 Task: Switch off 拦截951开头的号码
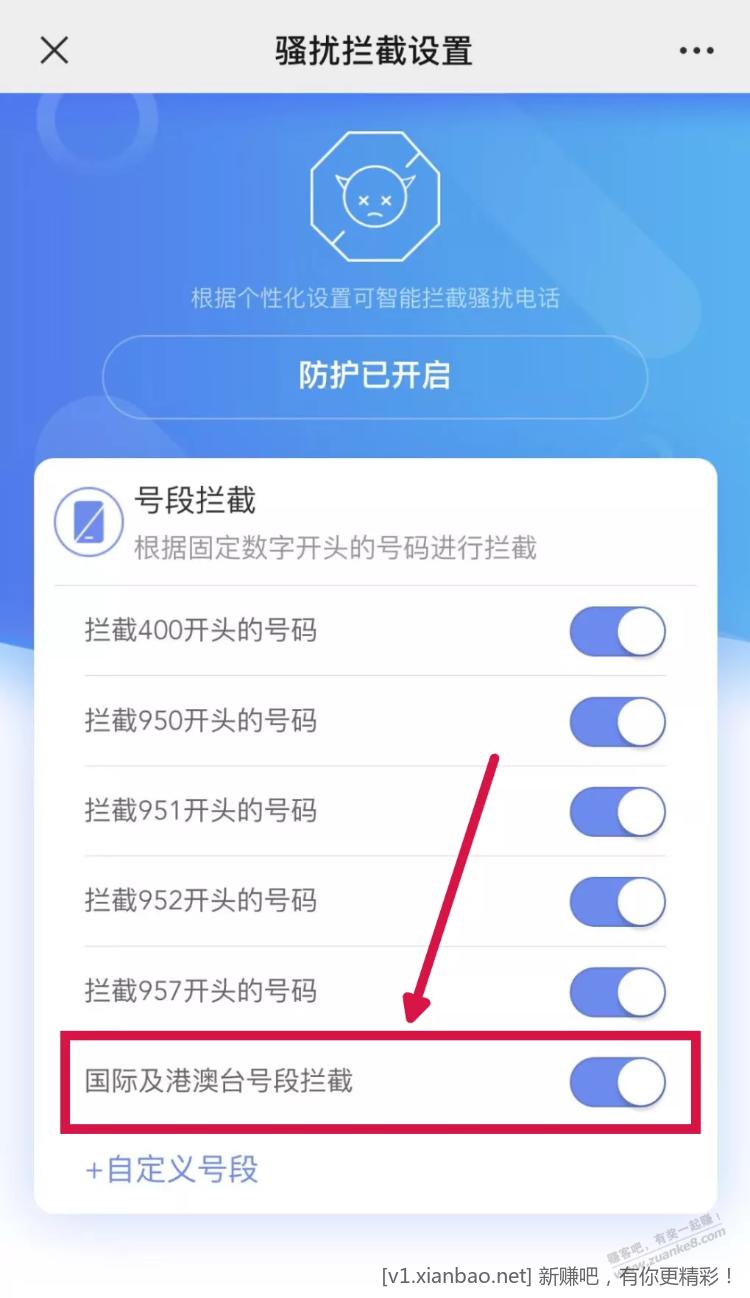pos(617,812)
